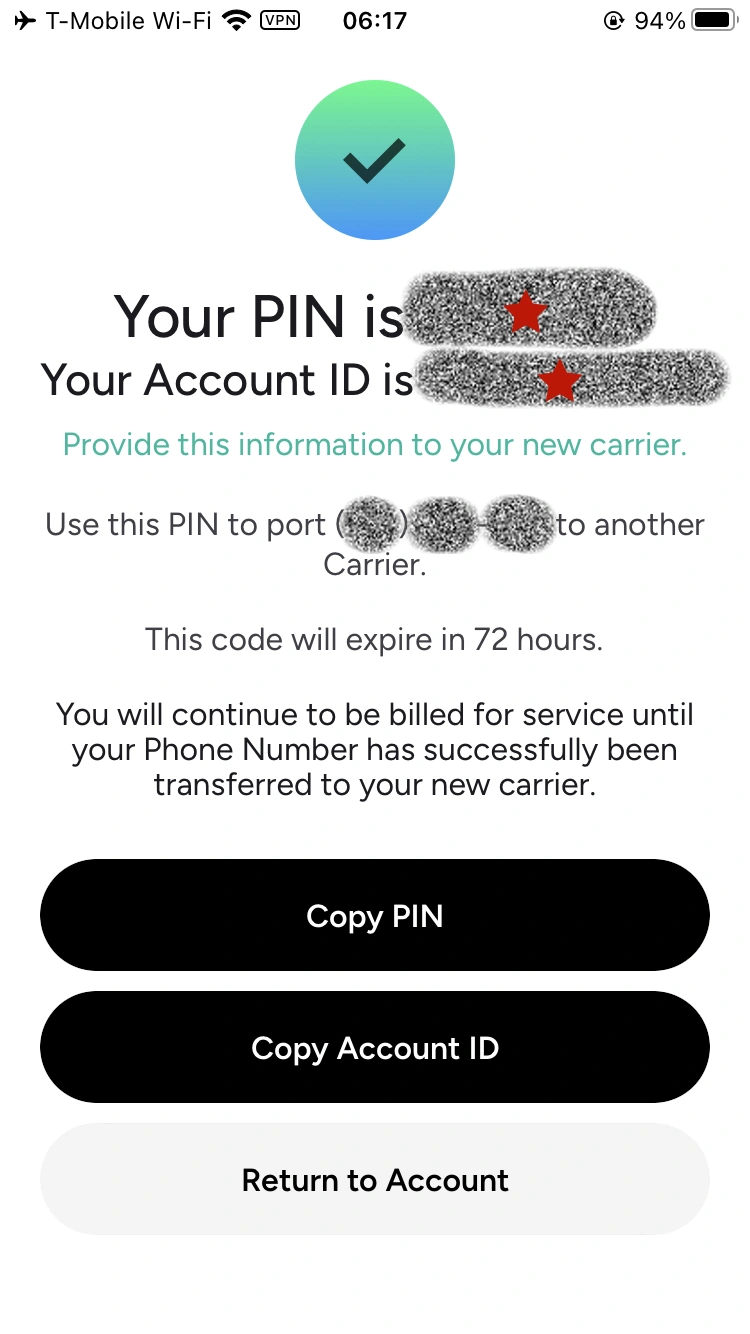Return to Account page
Viewport: 750px width, 1334px height.
(375, 1179)
